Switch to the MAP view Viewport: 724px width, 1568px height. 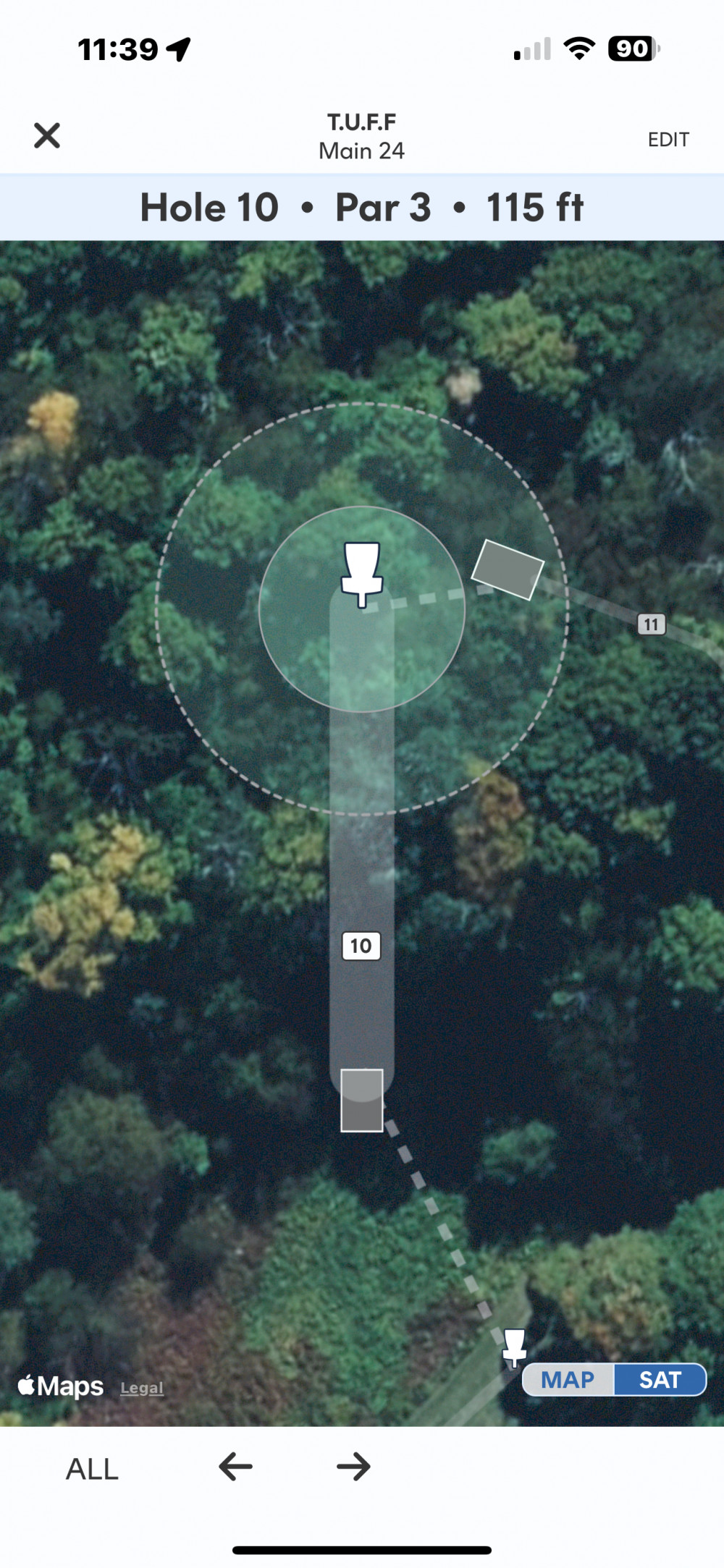pyautogui.click(x=568, y=1380)
